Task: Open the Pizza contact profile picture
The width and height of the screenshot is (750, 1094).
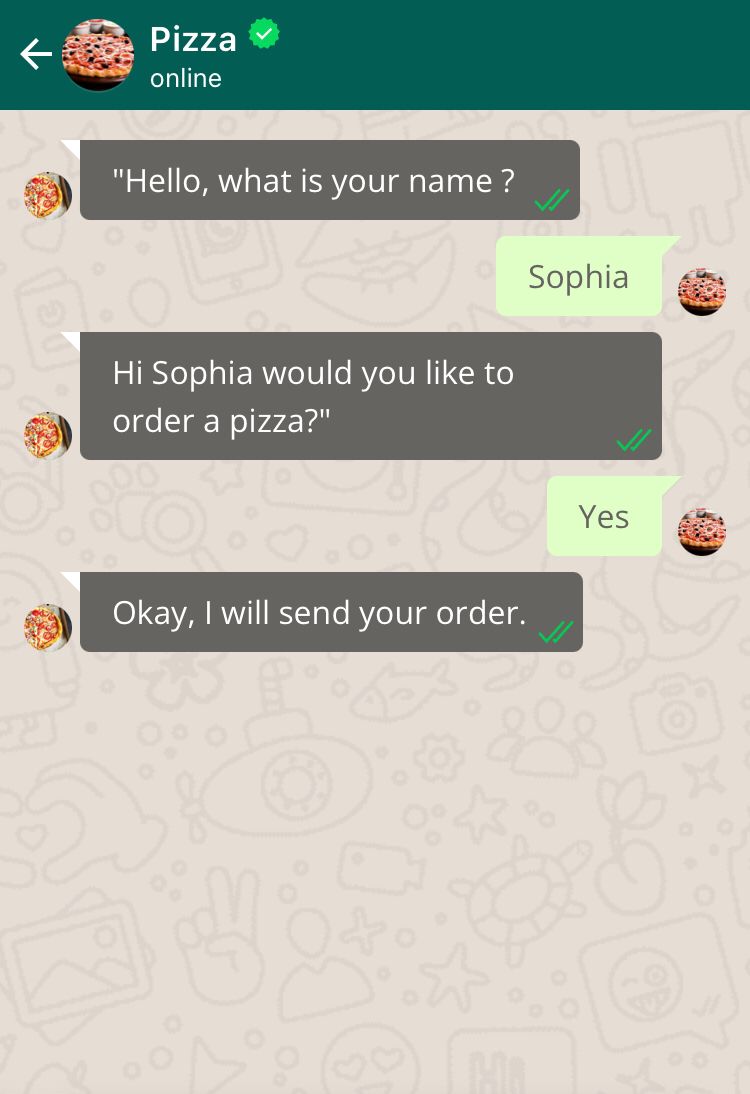Action: point(98,55)
